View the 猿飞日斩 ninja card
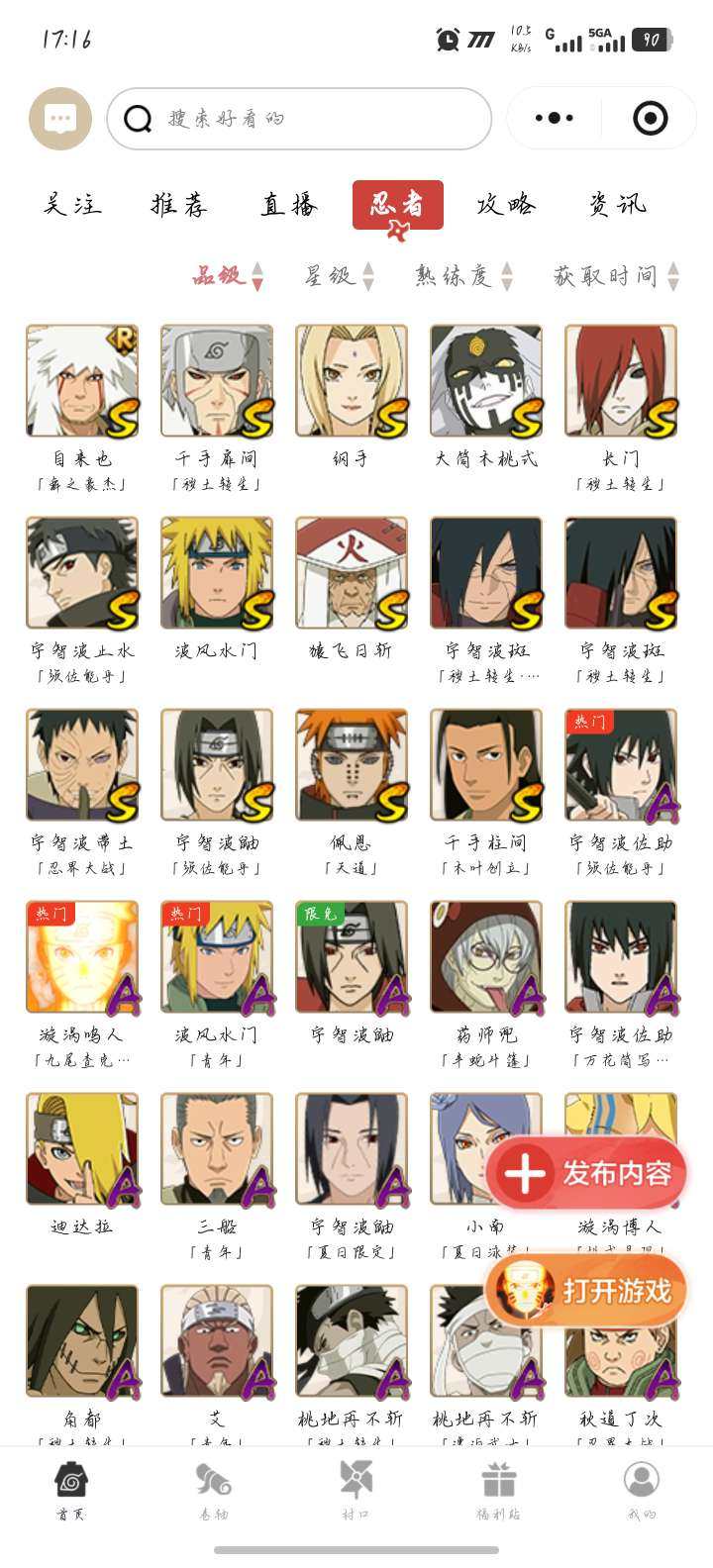This screenshot has width=713, height=1568. tap(352, 573)
